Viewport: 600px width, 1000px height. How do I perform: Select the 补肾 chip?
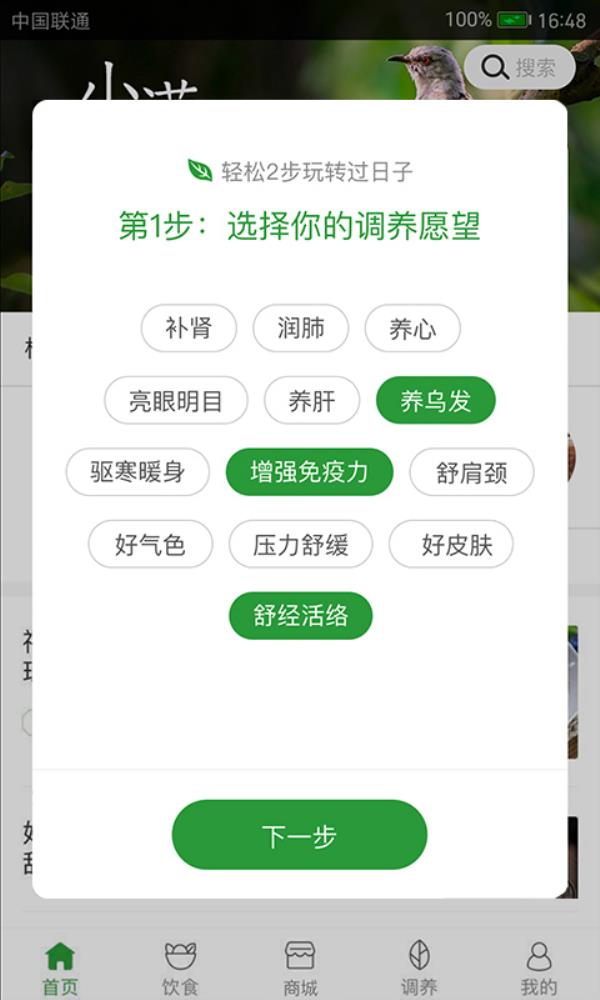pos(189,329)
